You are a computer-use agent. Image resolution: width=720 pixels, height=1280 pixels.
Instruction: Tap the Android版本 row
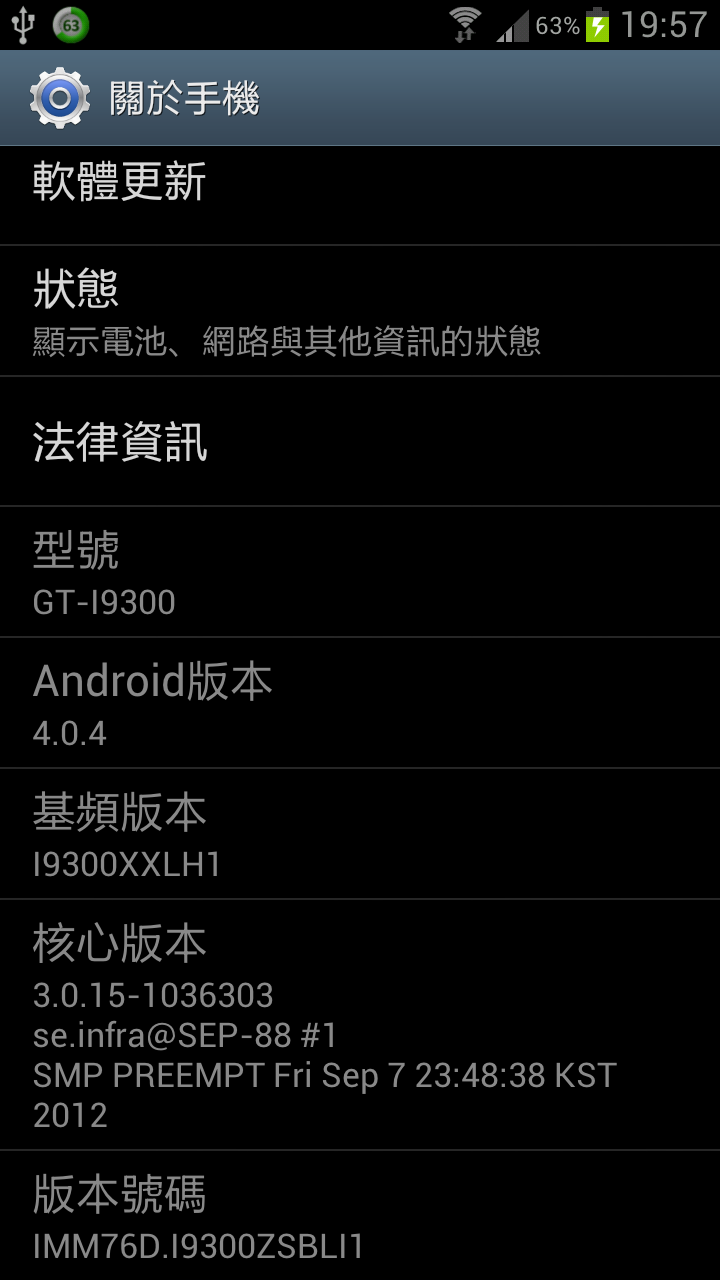pyautogui.click(x=360, y=703)
